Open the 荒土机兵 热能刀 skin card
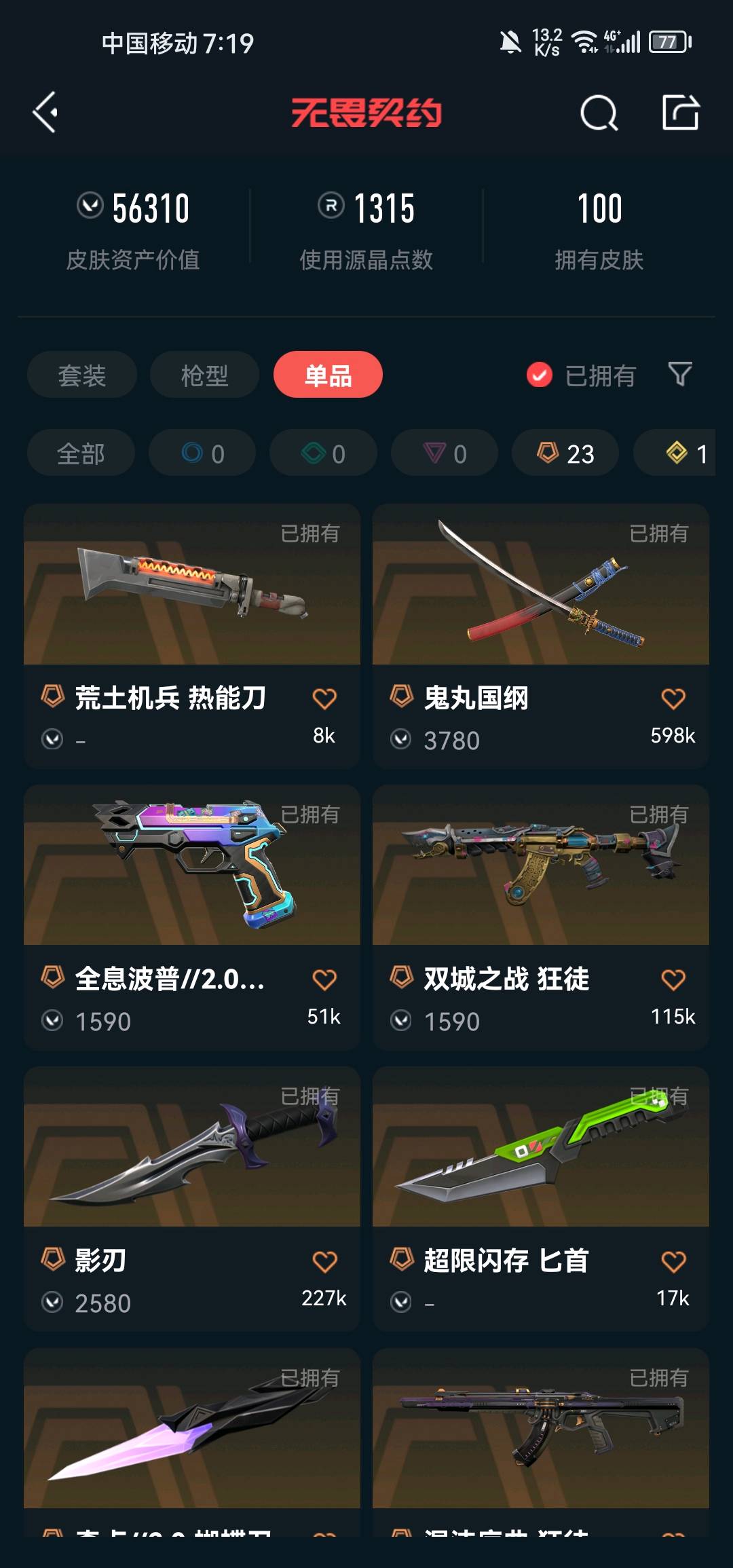This screenshot has height=1568, width=733. [192, 636]
